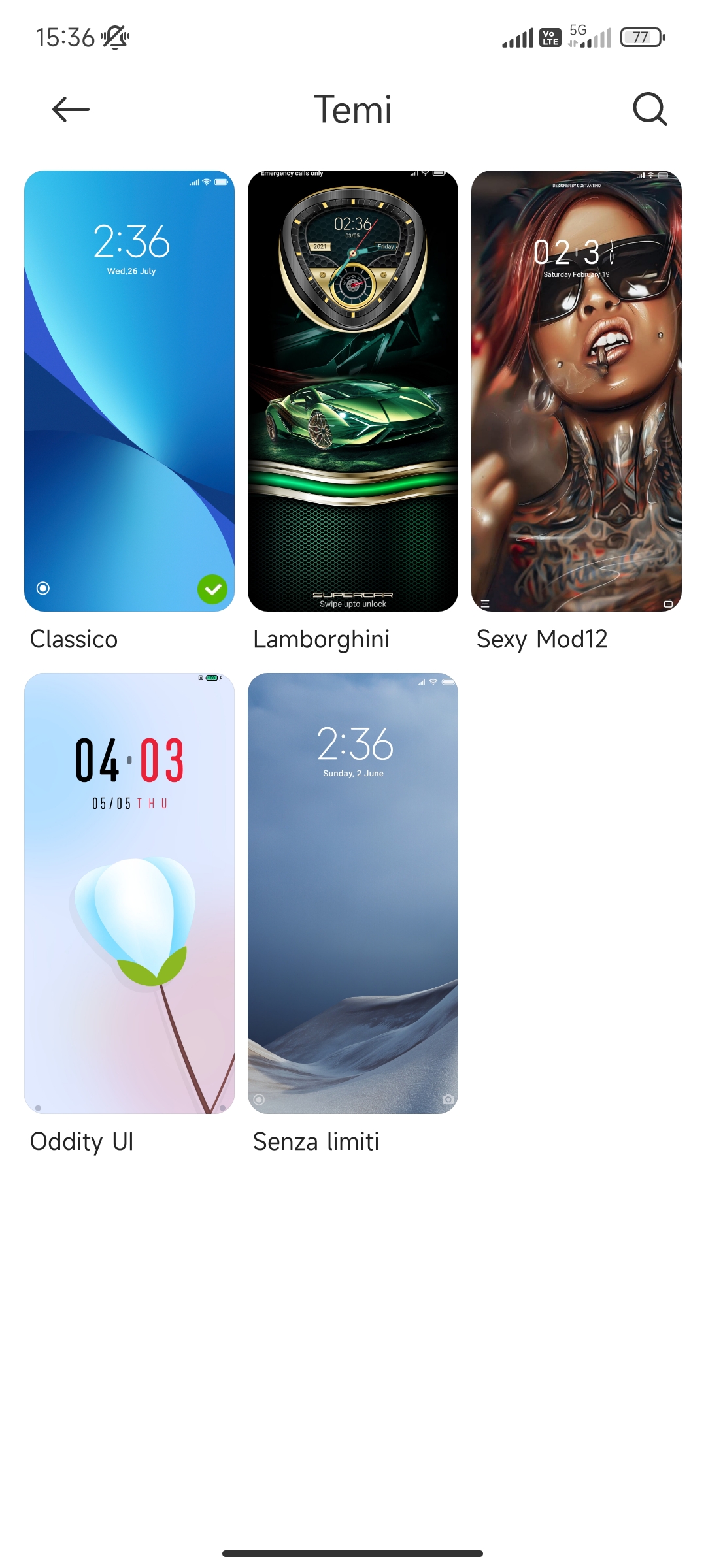This screenshot has width=706, height=1568.
Task: Choose the Oddity UI theme
Action: pos(129,893)
